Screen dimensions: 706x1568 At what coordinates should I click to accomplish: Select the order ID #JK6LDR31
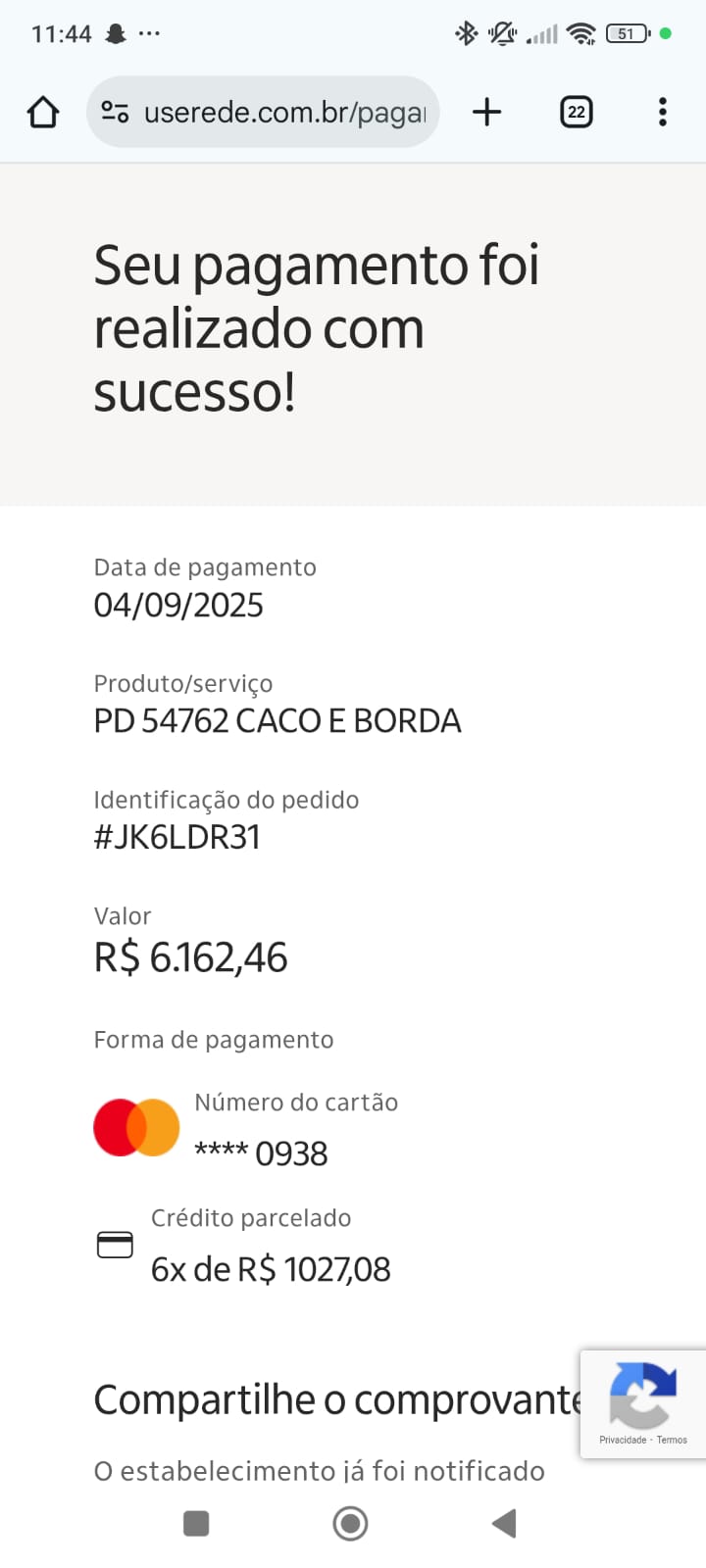(177, 836)
